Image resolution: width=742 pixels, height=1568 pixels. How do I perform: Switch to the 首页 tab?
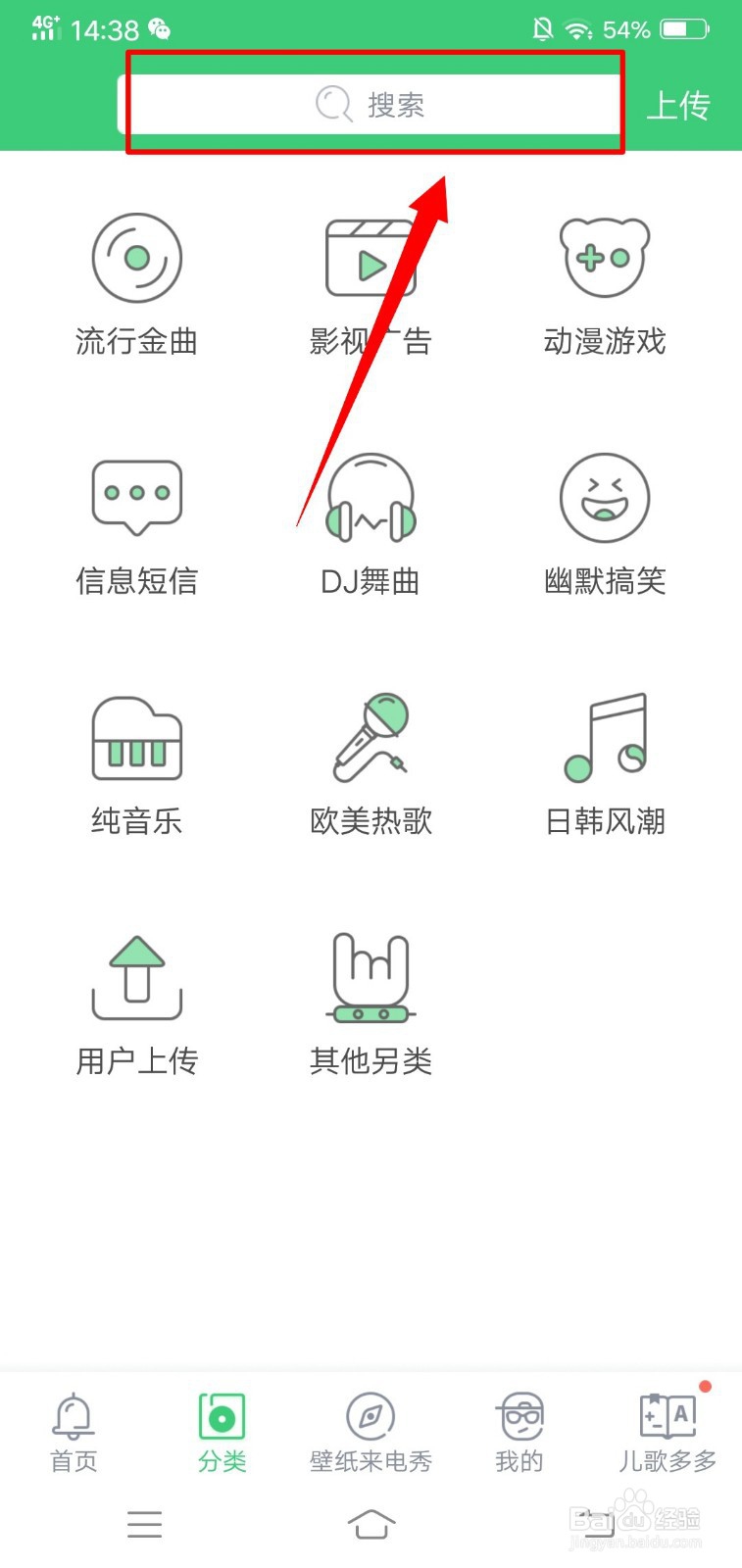pos(74,1433)
